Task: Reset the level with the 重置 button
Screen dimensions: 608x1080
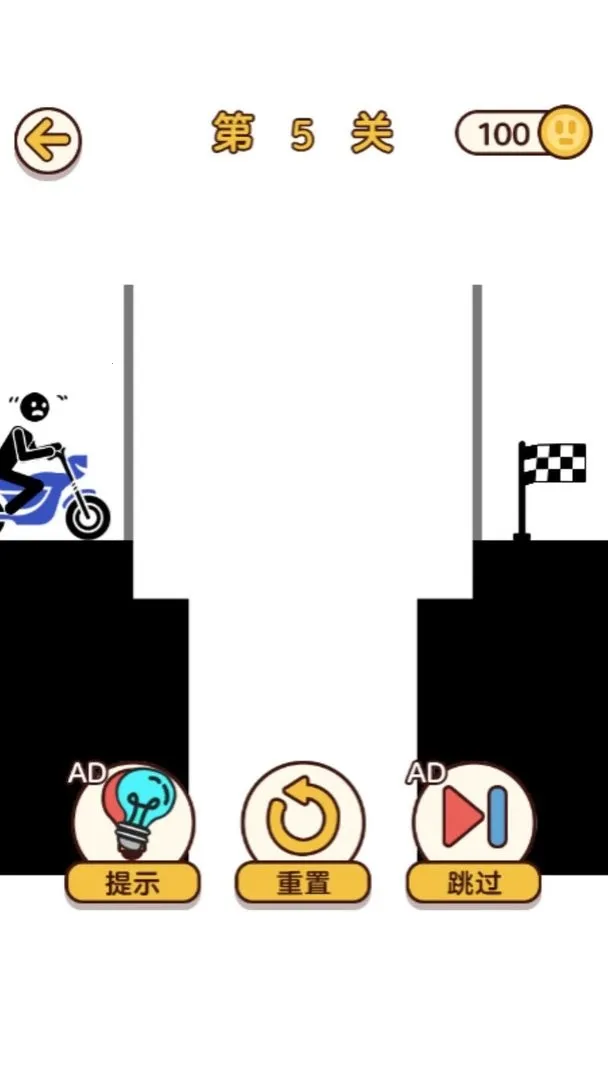Action: pos(303,832)
